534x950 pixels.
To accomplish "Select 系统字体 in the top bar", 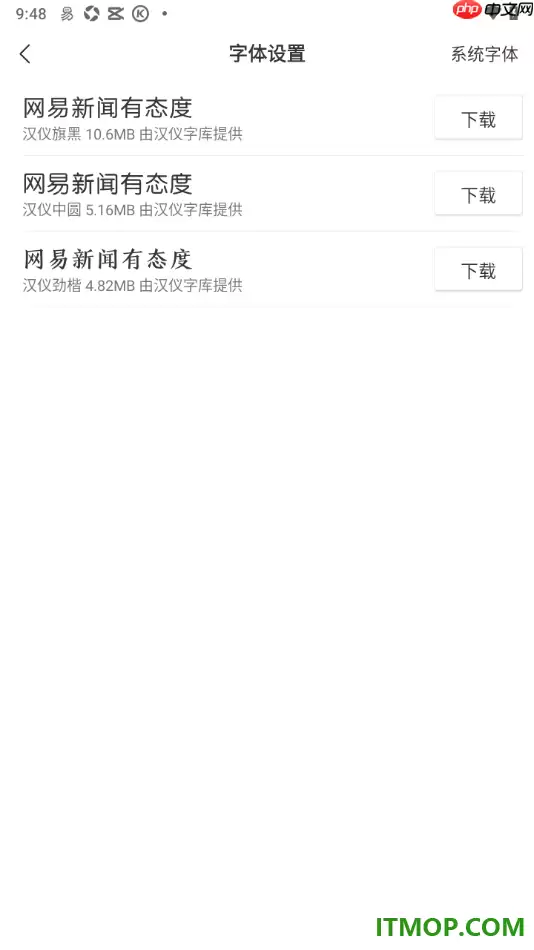I will [x=484, y=54].
